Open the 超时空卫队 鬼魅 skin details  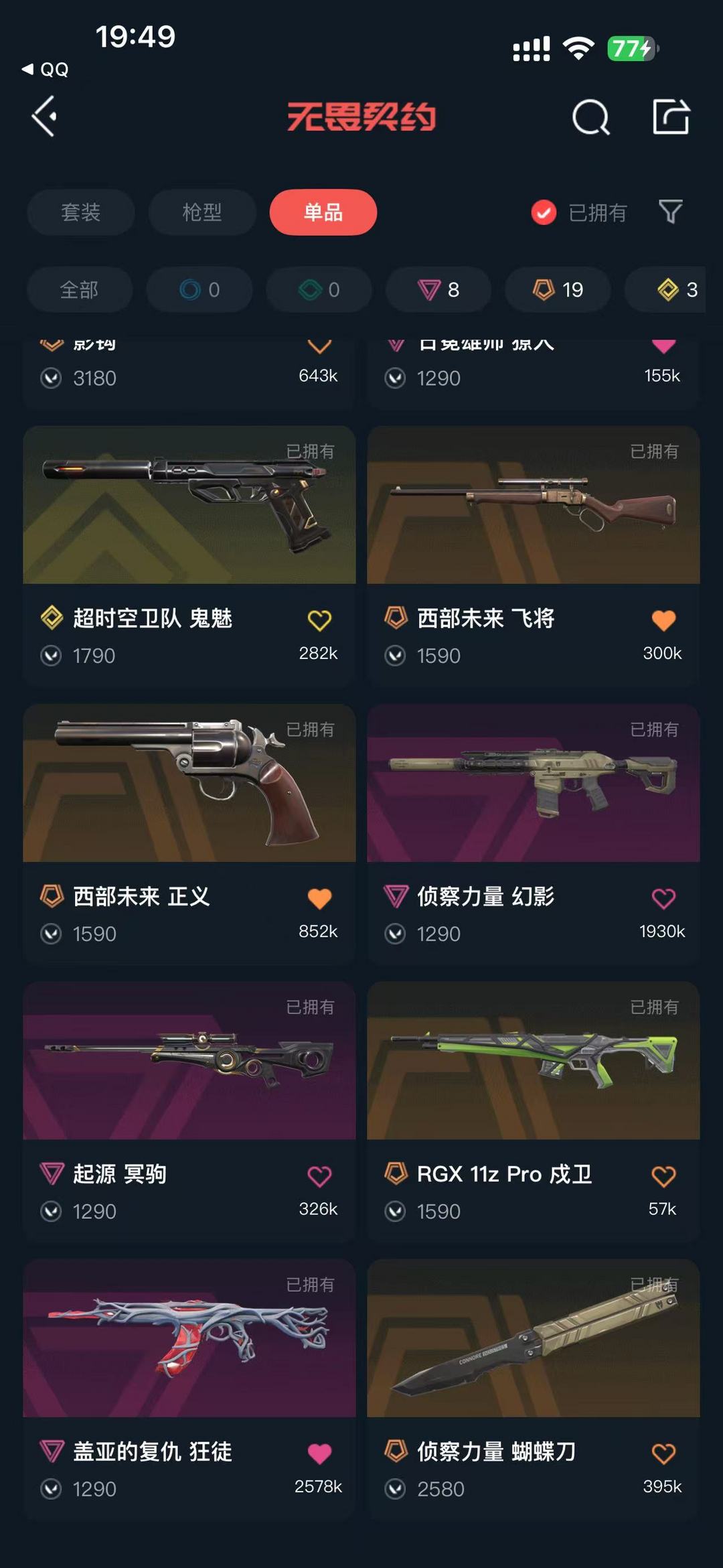(x=189, y=509)
